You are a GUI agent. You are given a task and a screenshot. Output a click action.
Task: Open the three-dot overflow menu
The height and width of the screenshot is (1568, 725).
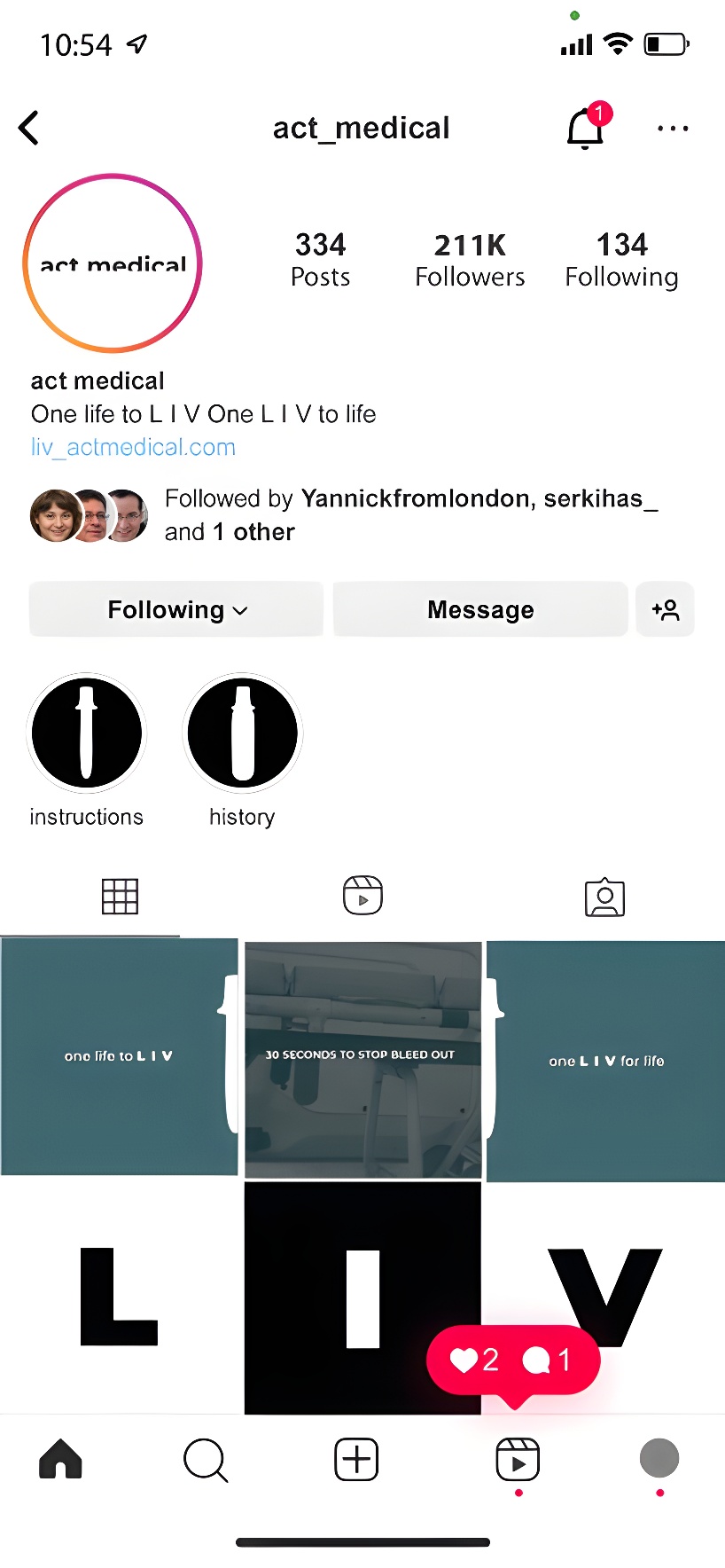click(673, 129)
